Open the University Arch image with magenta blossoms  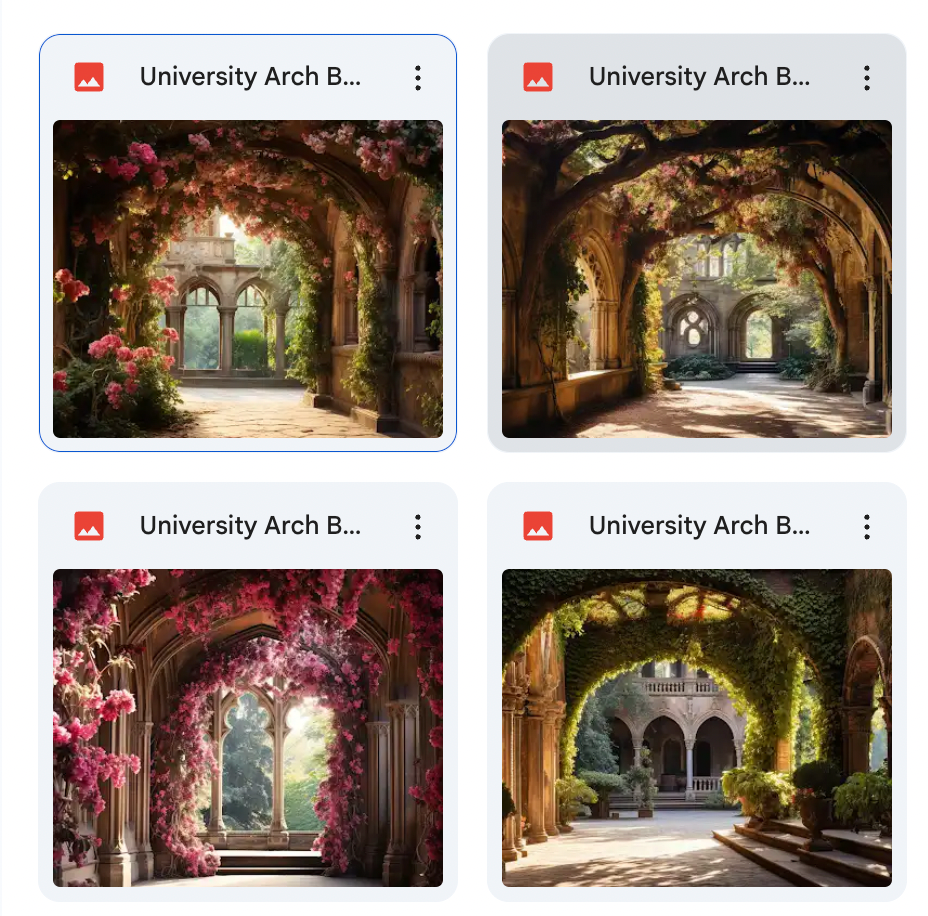click(247, 727)
